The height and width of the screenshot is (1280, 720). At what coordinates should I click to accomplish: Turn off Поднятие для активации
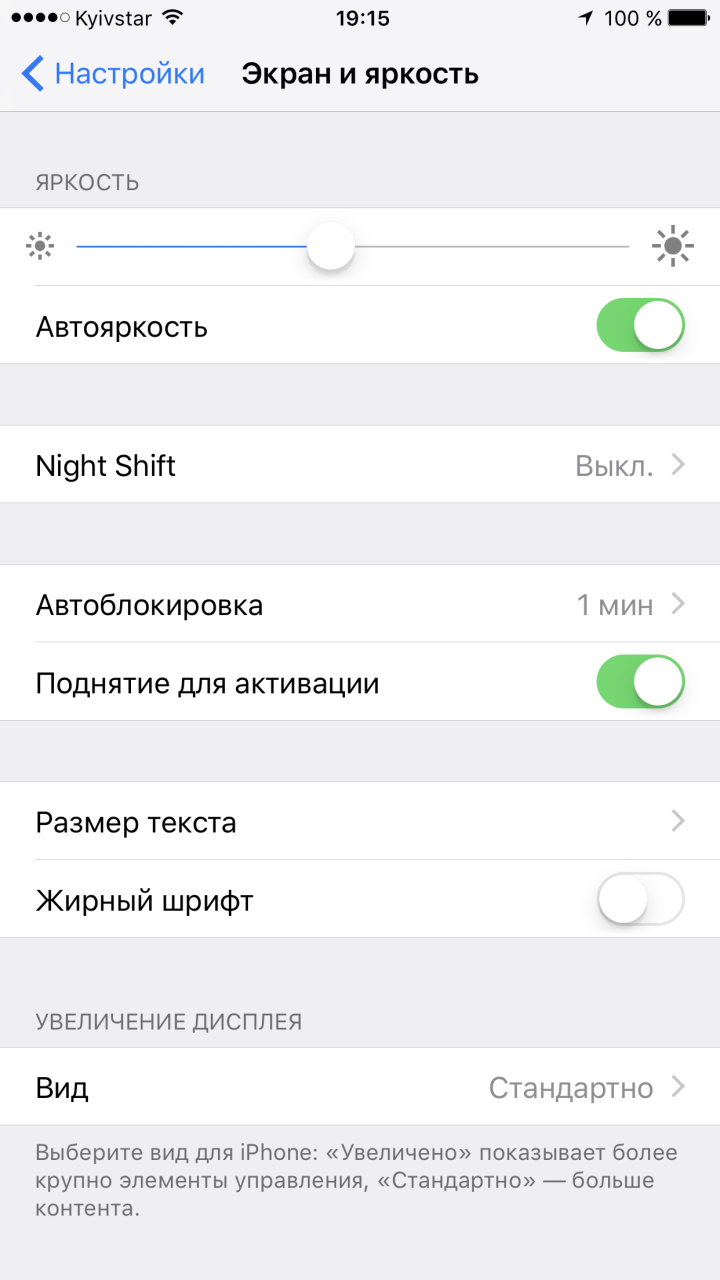(640, 683)
